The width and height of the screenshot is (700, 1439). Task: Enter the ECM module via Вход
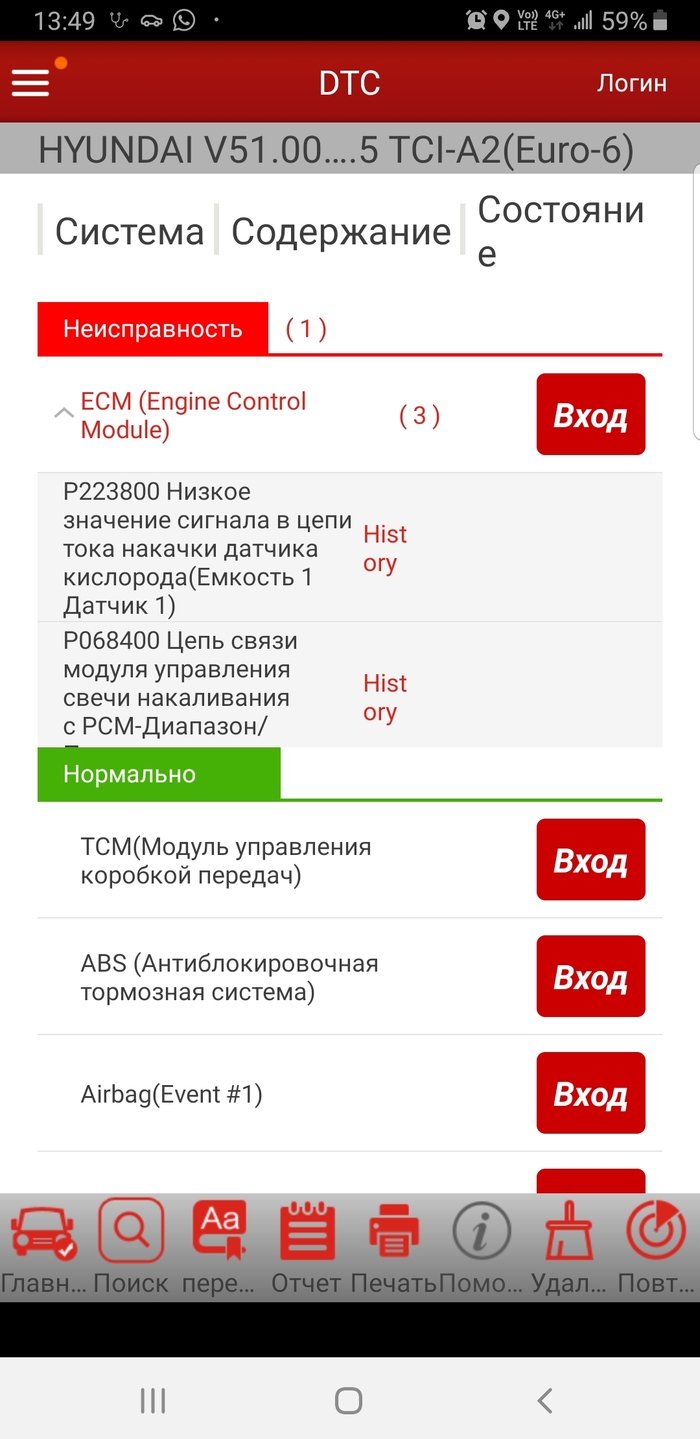click(x=590, y=414)
